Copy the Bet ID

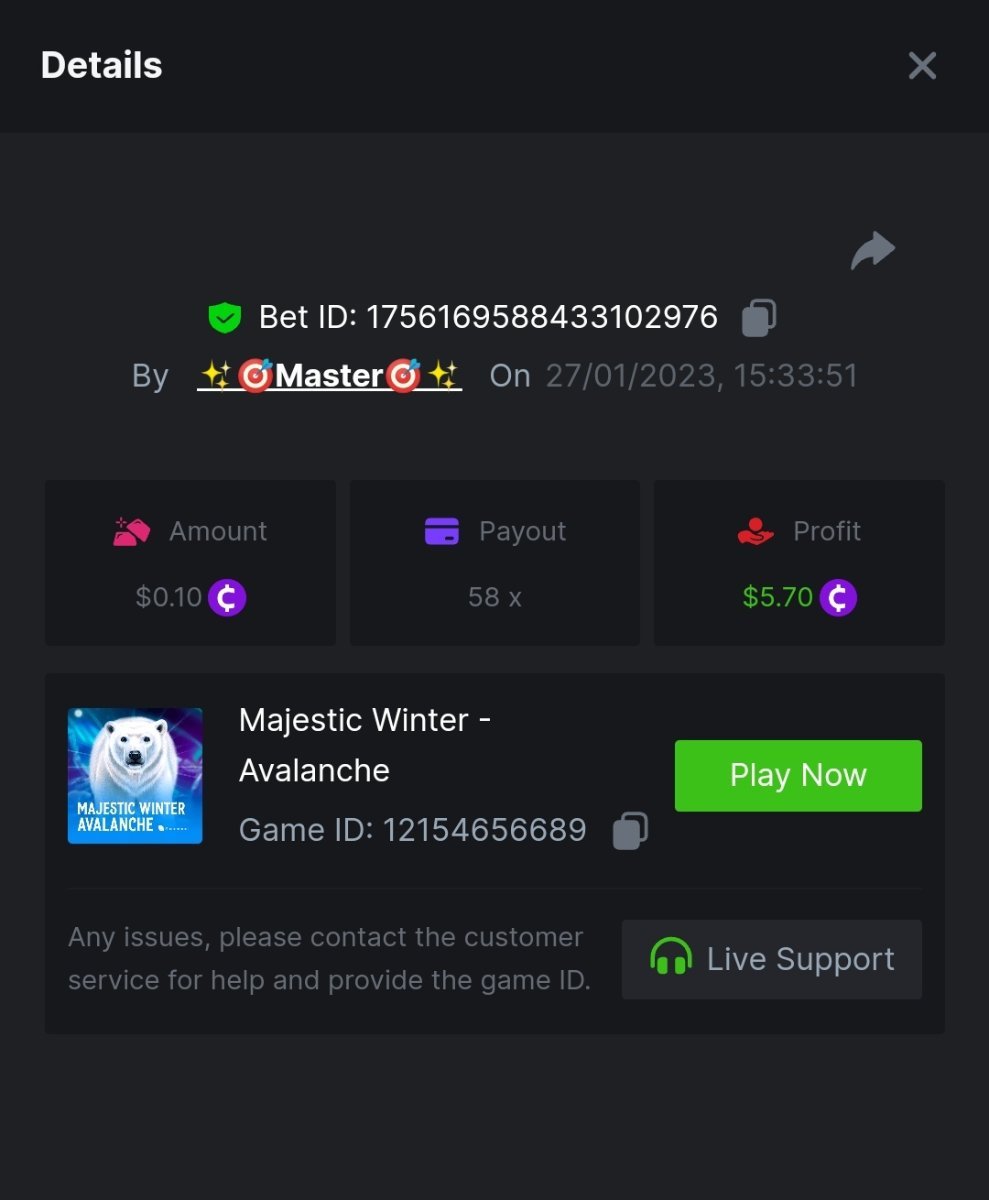click(x=759, y=318)
